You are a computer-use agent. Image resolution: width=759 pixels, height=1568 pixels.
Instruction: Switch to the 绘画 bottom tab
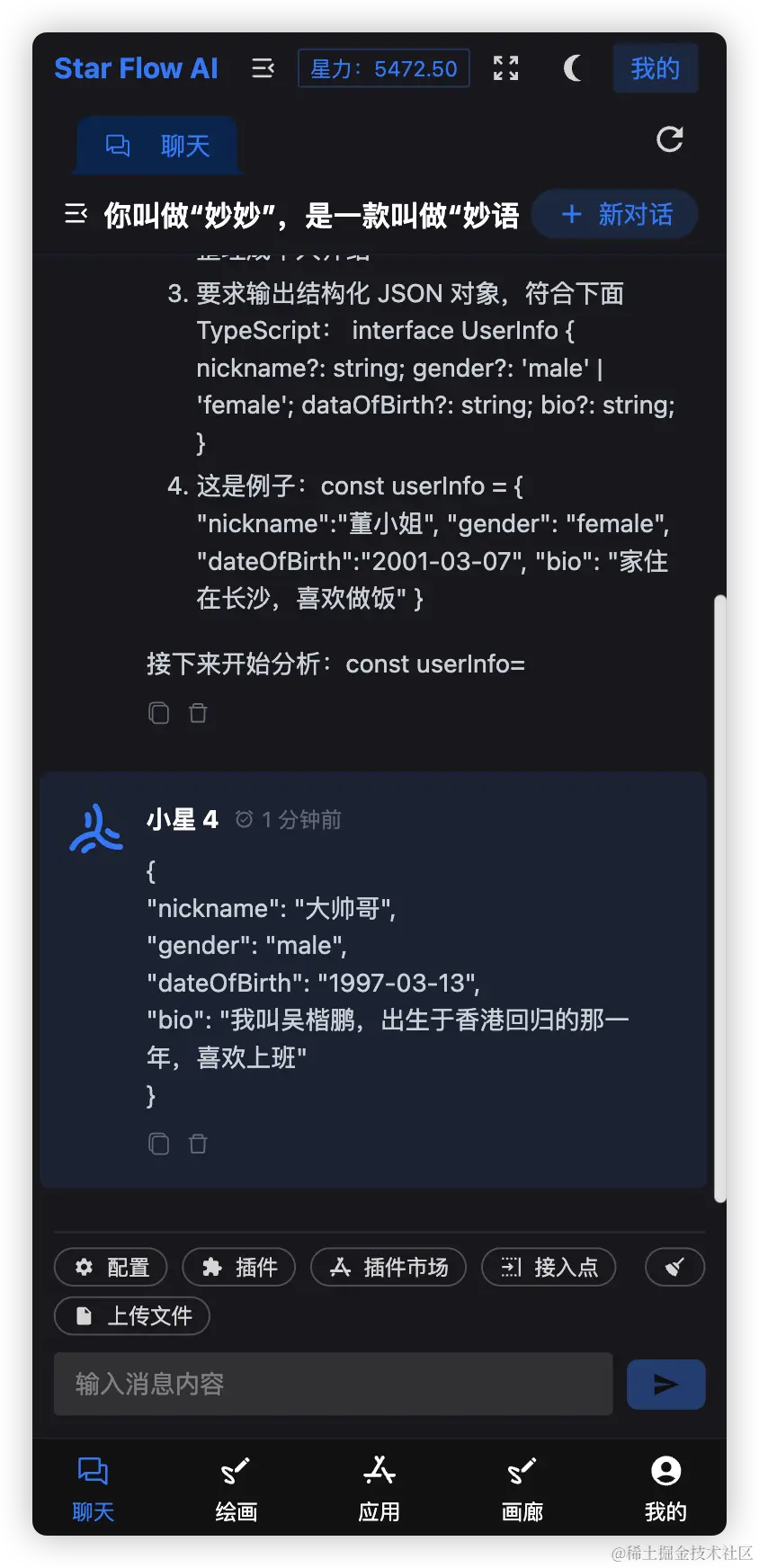tap(236, 1489)
